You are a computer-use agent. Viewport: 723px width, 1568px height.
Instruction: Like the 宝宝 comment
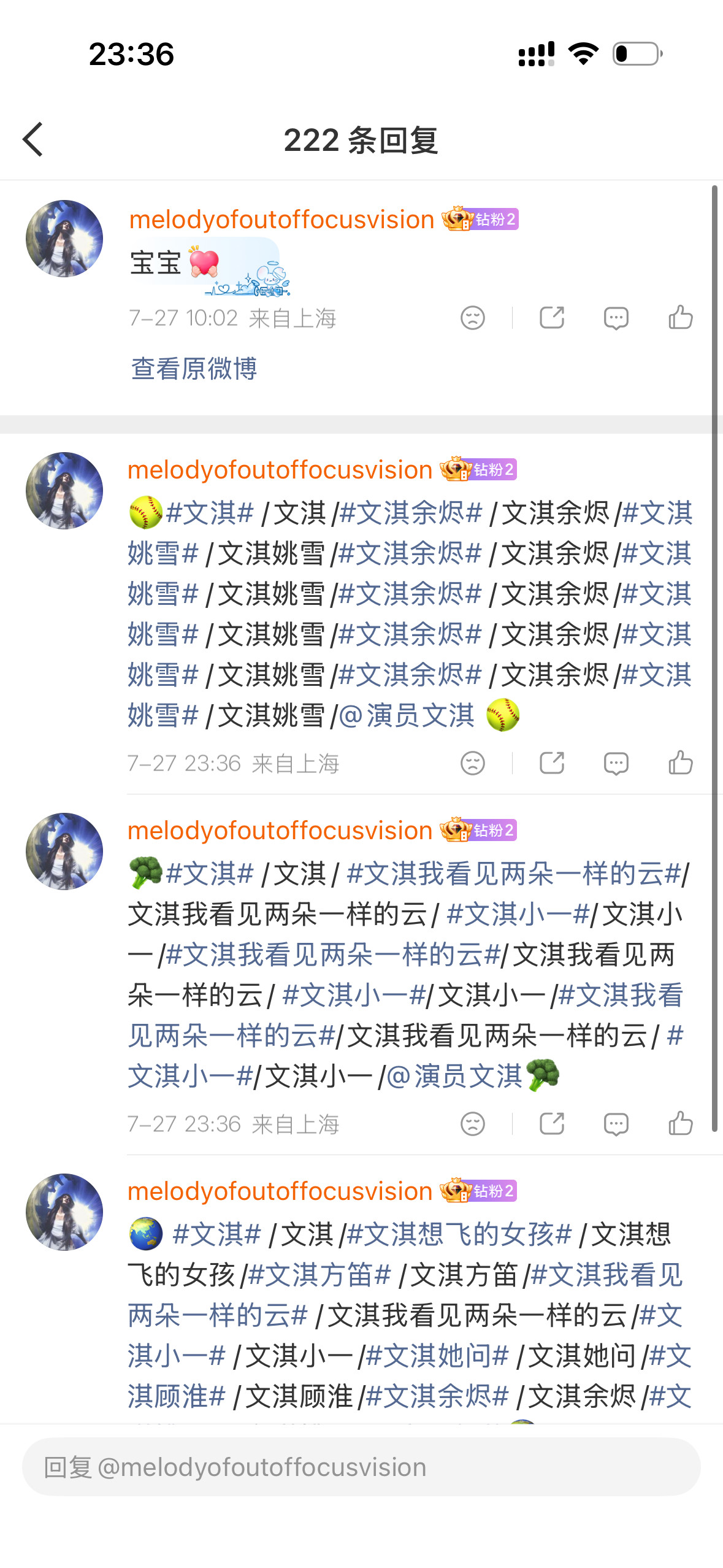680,318
